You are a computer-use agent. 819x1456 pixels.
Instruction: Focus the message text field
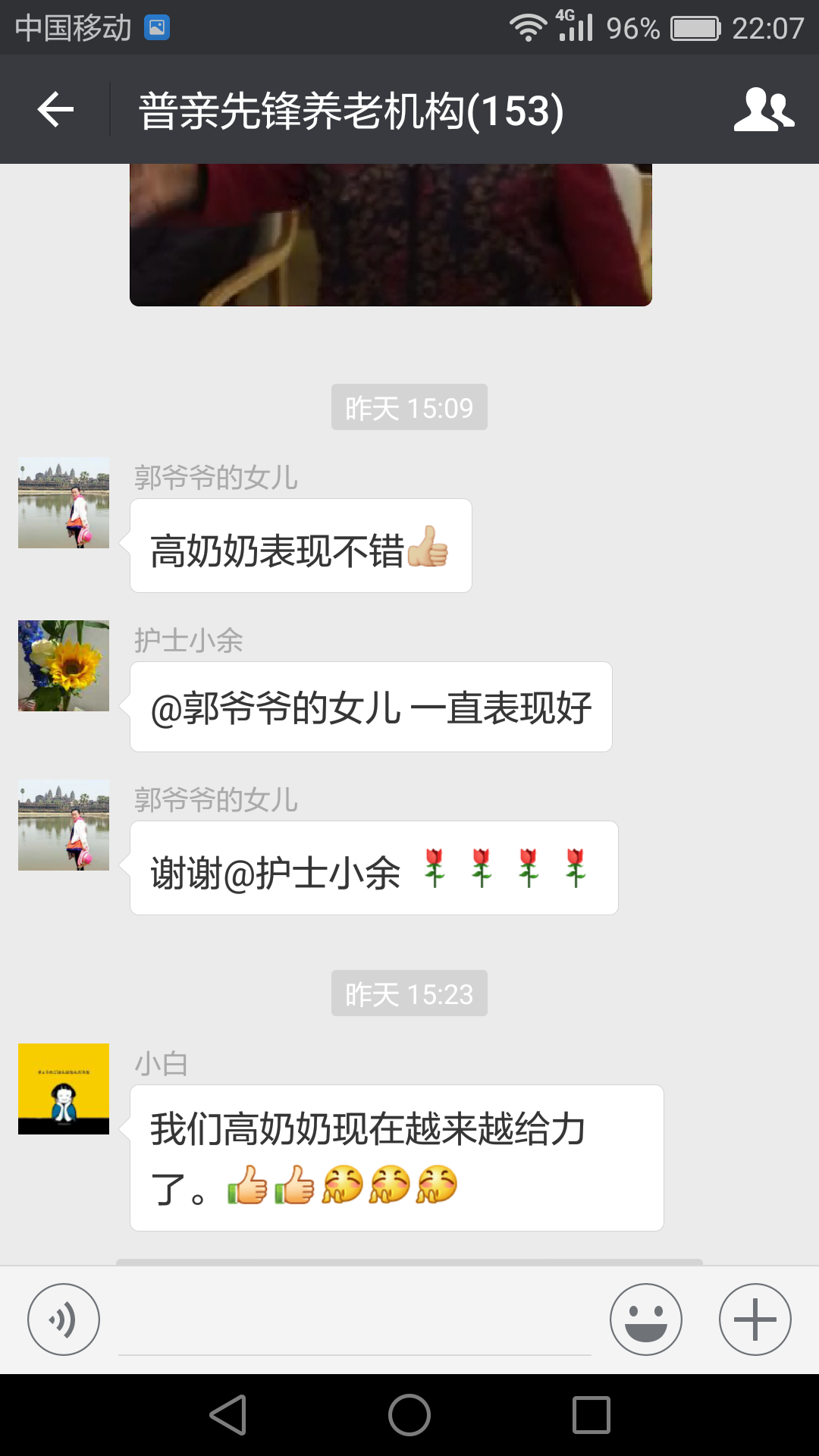click(354, 1321)
